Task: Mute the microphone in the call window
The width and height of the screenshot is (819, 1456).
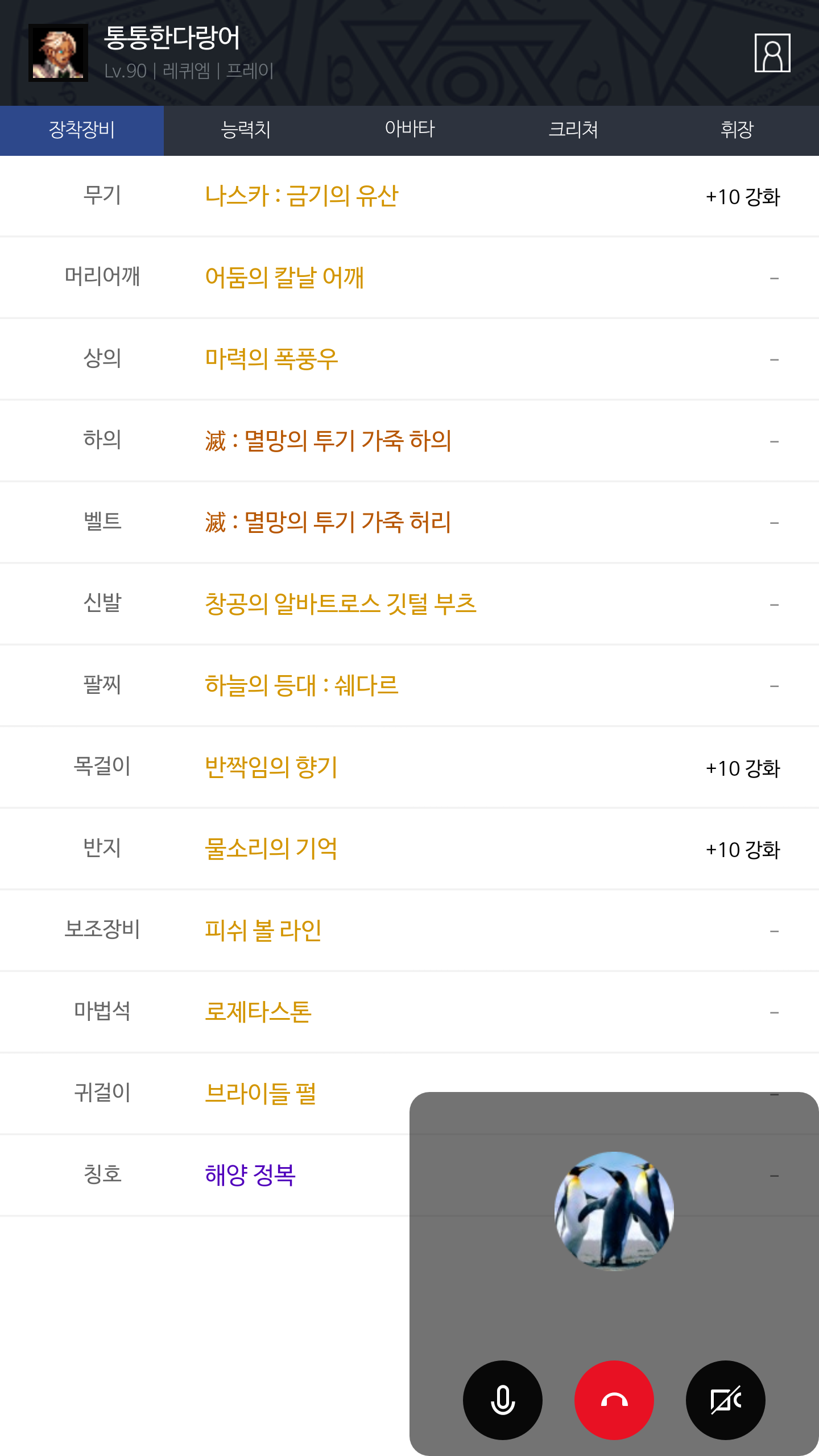Action: (x=503, y=1400)
